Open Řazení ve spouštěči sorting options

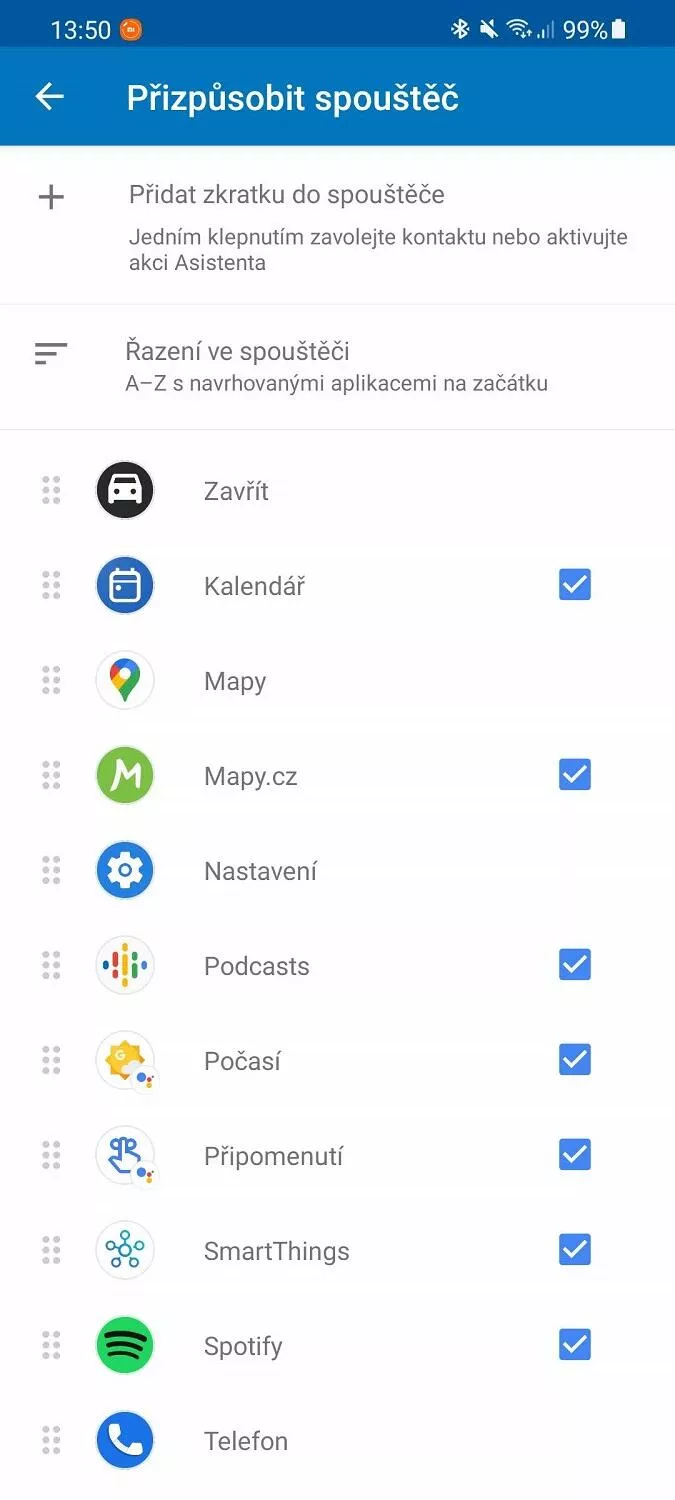pos(237,352)
